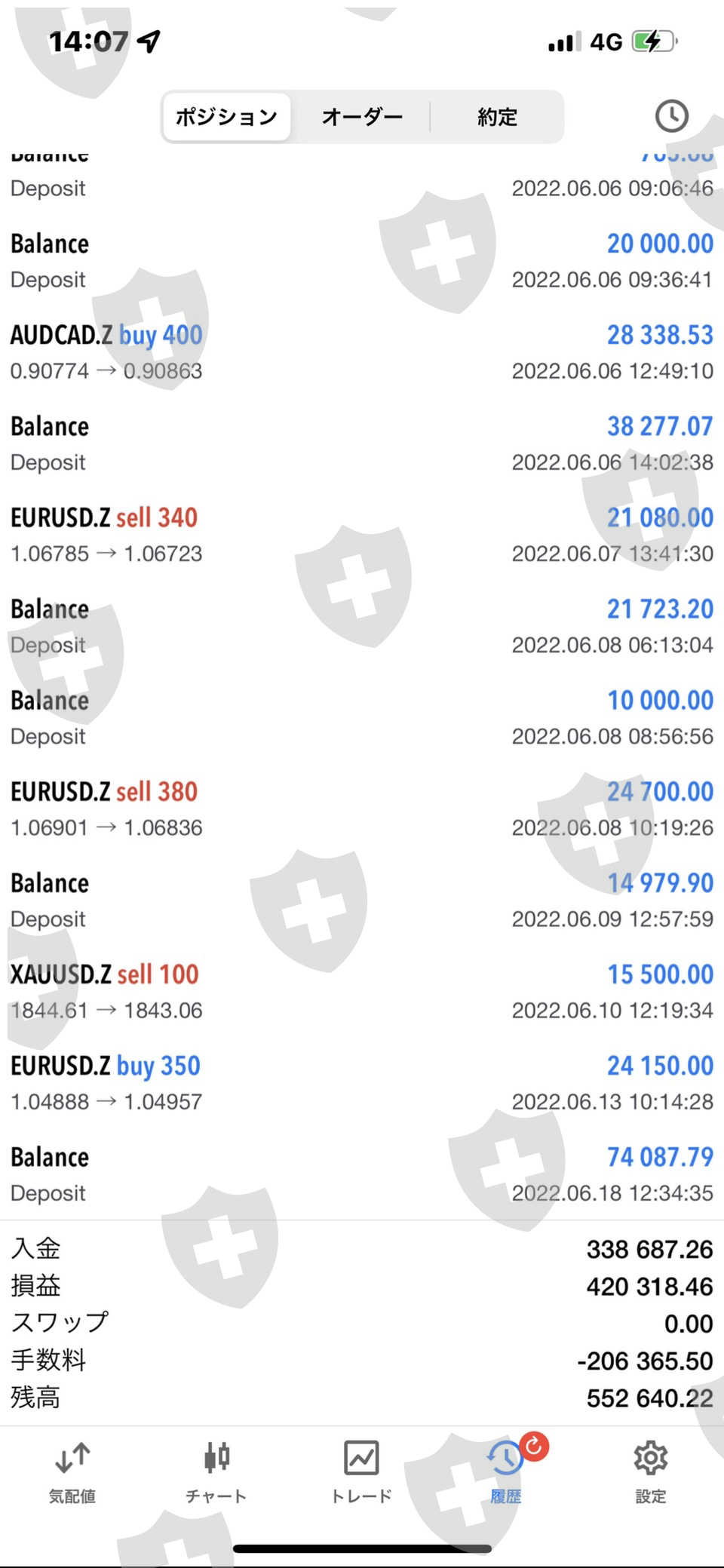Switch to the 約定 segment
Screen dimensions: 724x1568
[497, 117]
